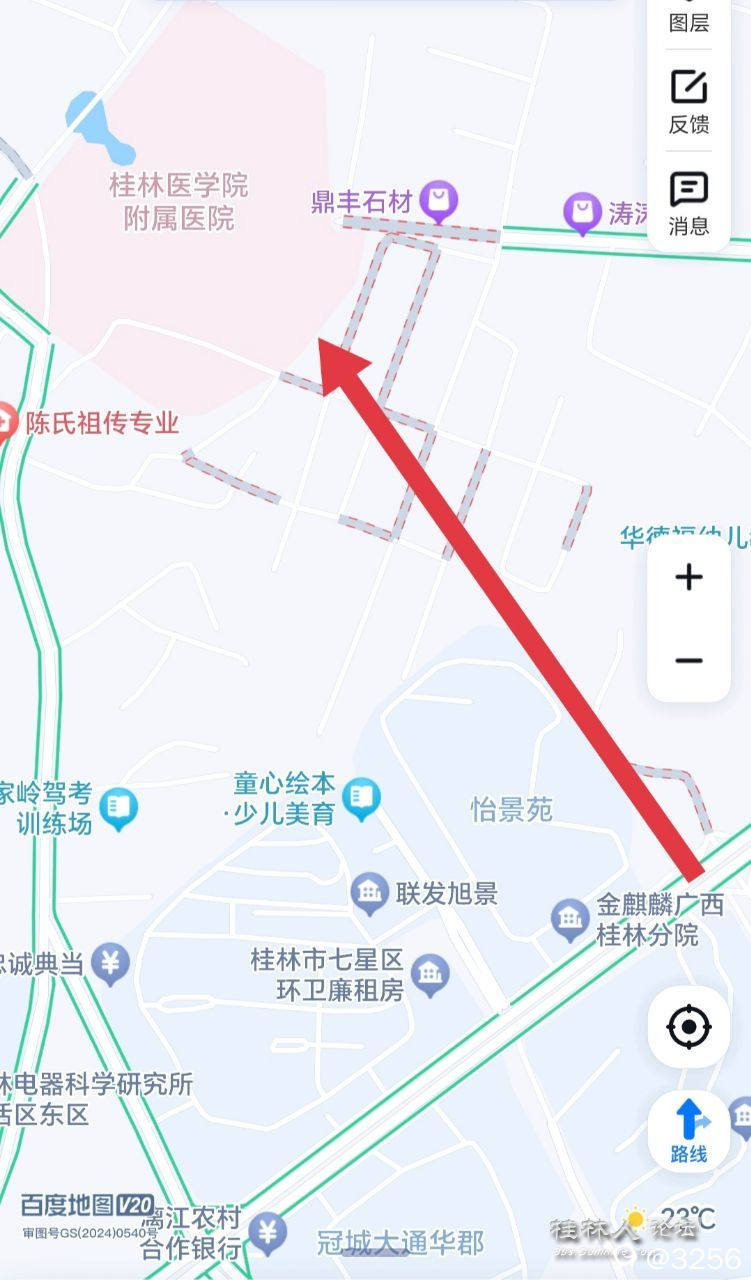
Task: Tap the 家岭驾考训练场 marker
Action: (118, 807)
